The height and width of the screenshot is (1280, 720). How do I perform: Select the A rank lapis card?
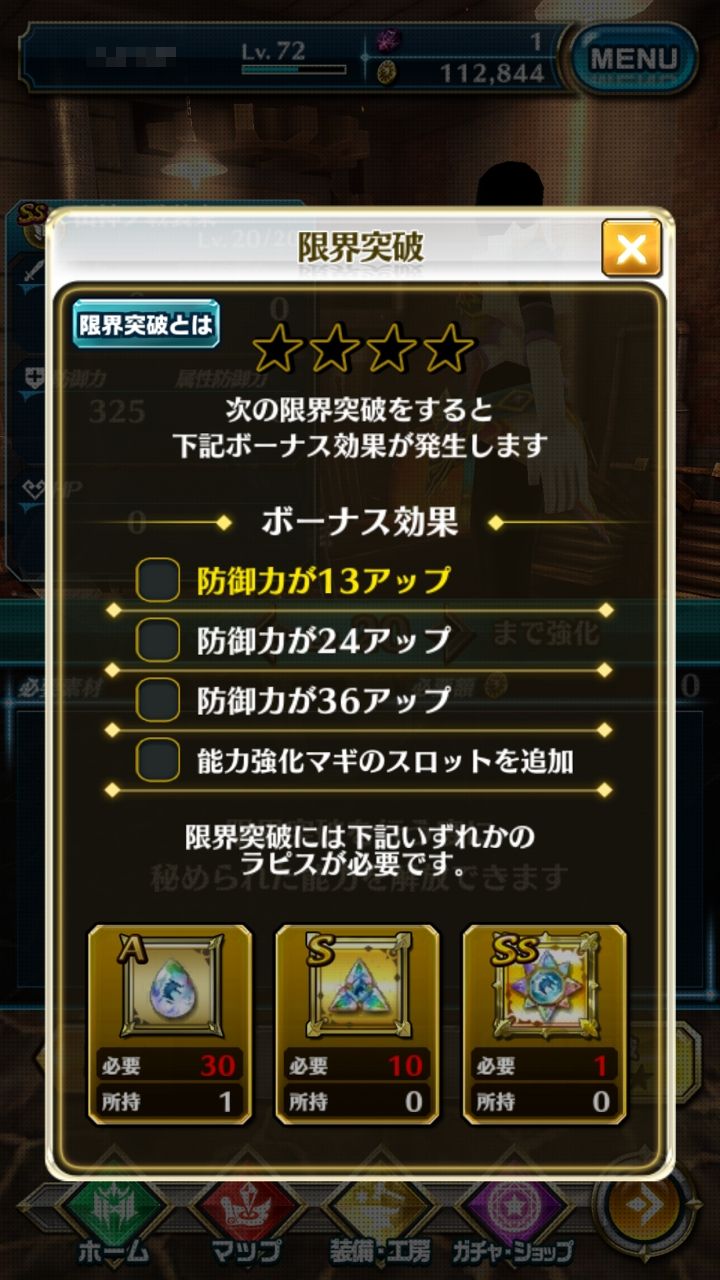(170, 1024)
